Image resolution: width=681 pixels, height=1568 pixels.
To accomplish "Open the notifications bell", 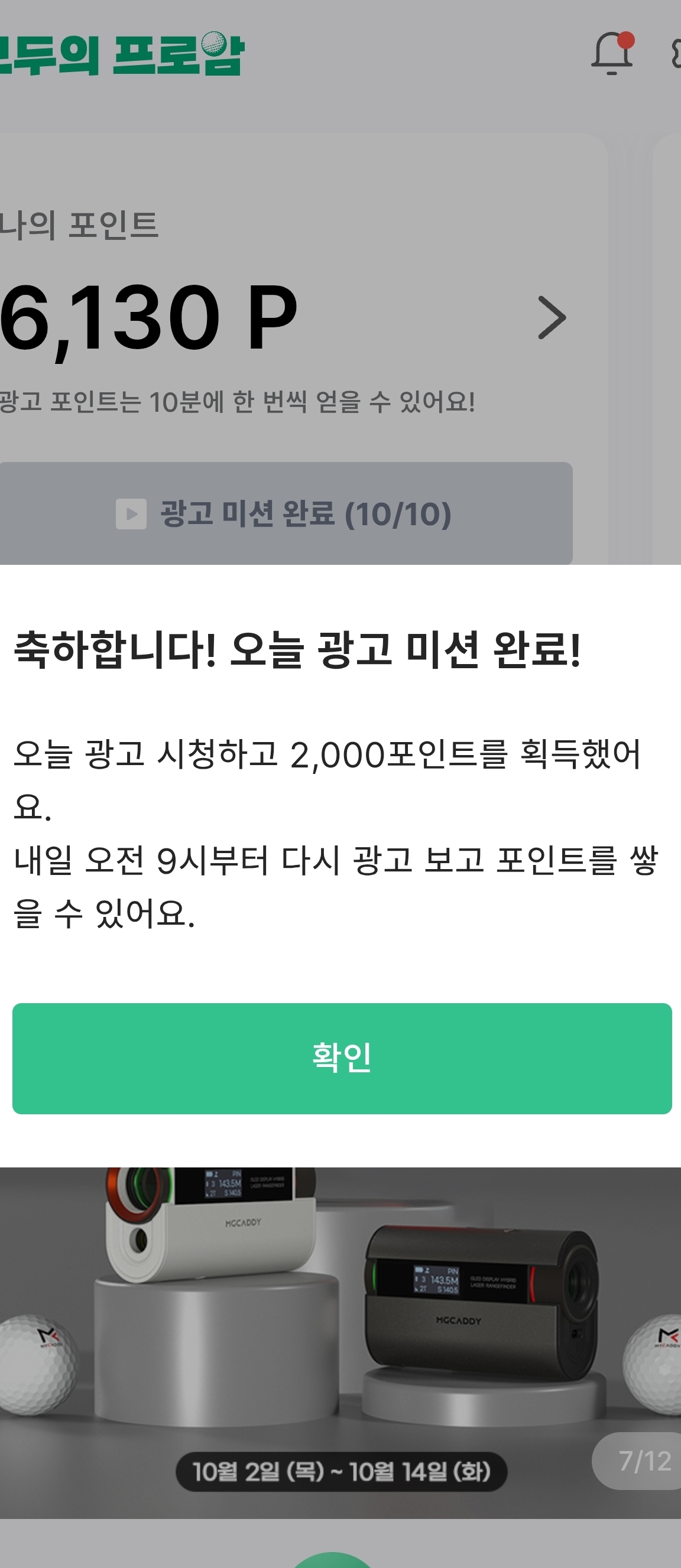I will (x=612, y=54).
